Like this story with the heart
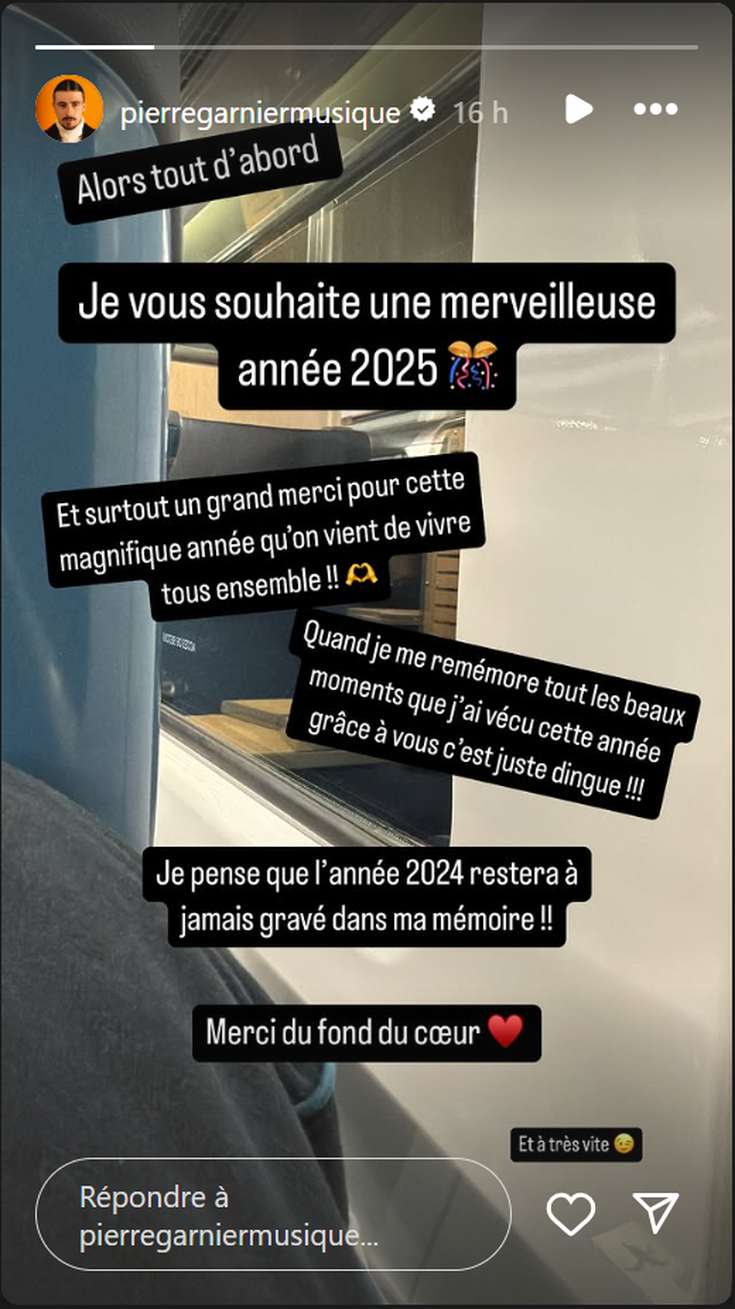 pos(571,1213)
